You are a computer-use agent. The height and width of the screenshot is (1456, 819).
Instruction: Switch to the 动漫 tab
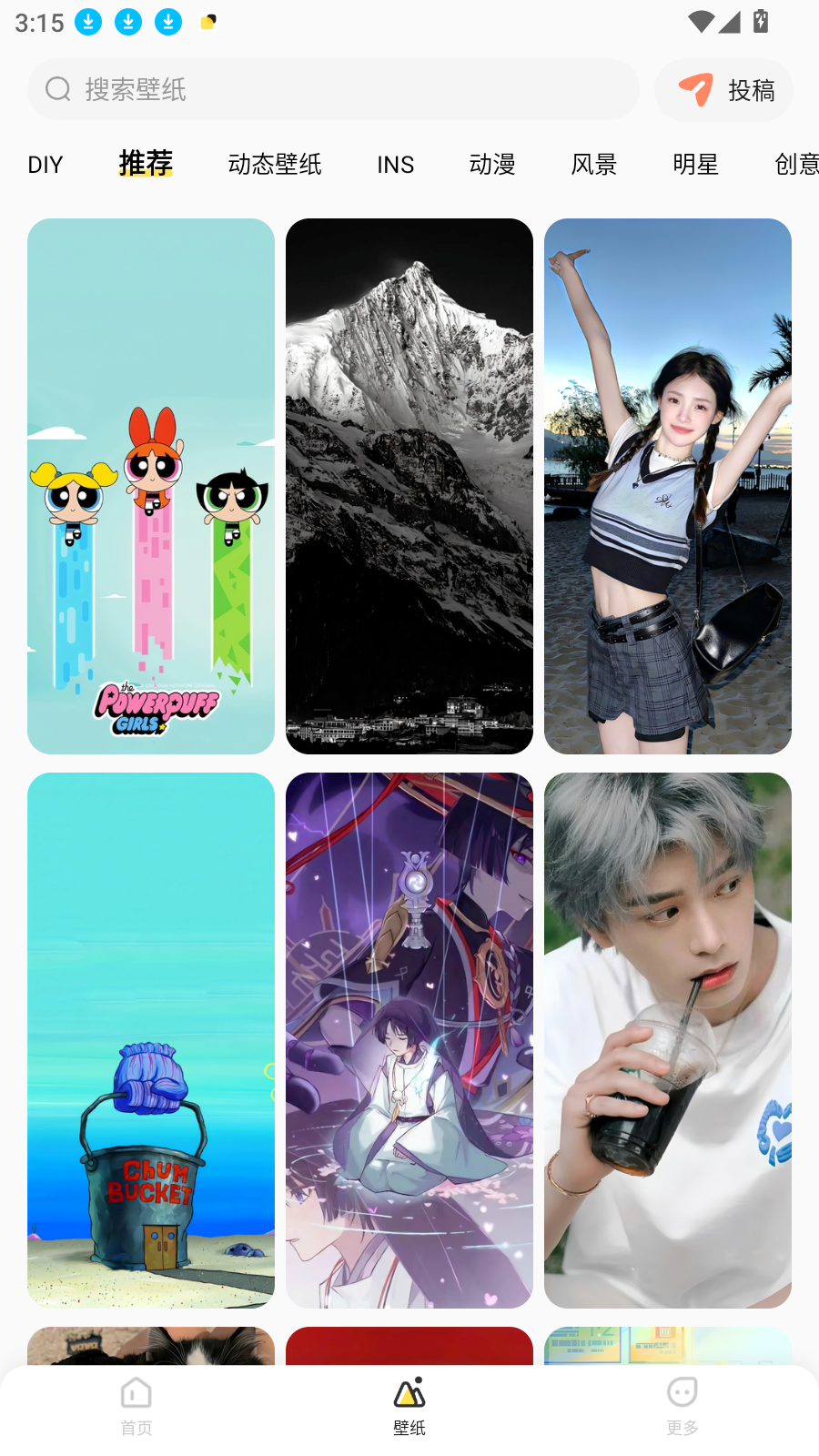point(492,165)
